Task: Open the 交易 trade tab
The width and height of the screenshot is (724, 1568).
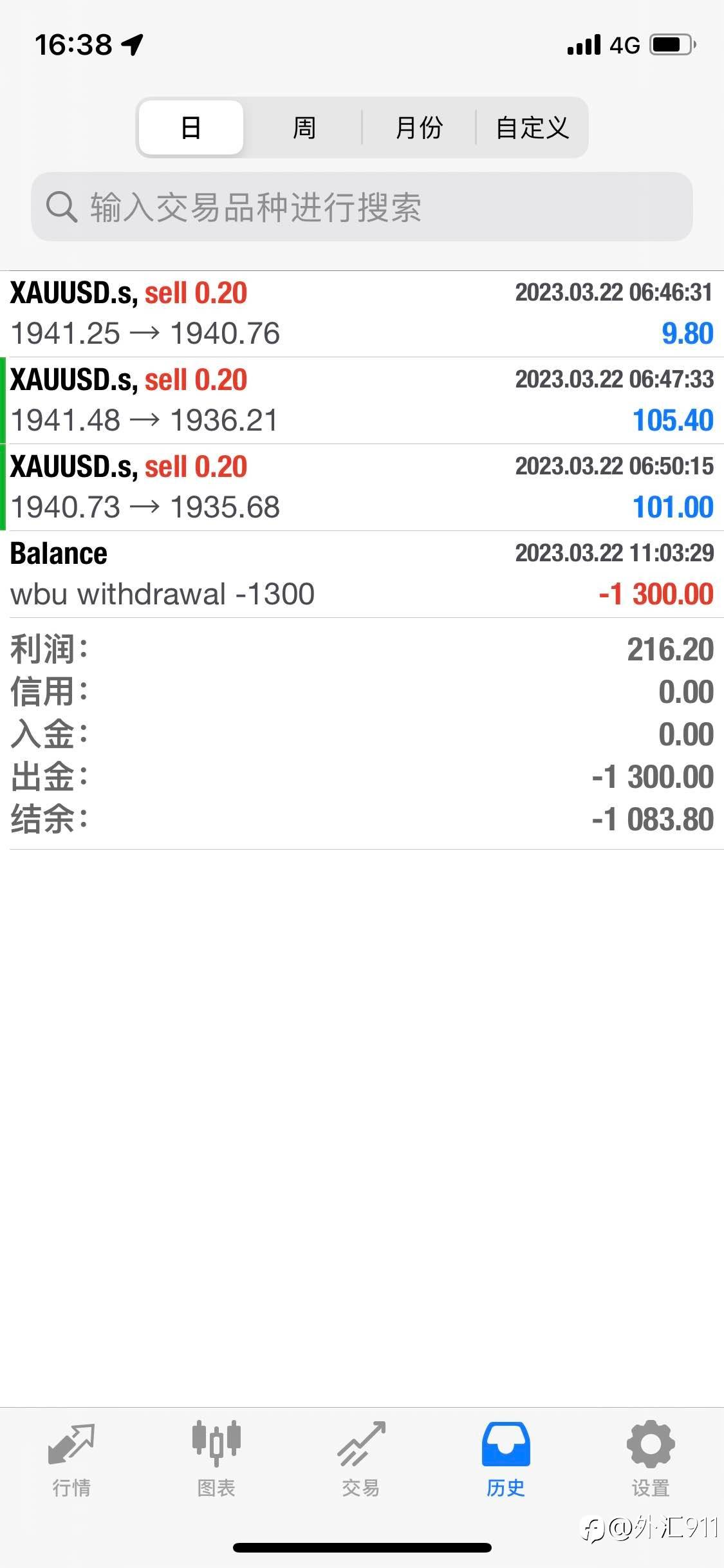Action: pos(361,1459)
